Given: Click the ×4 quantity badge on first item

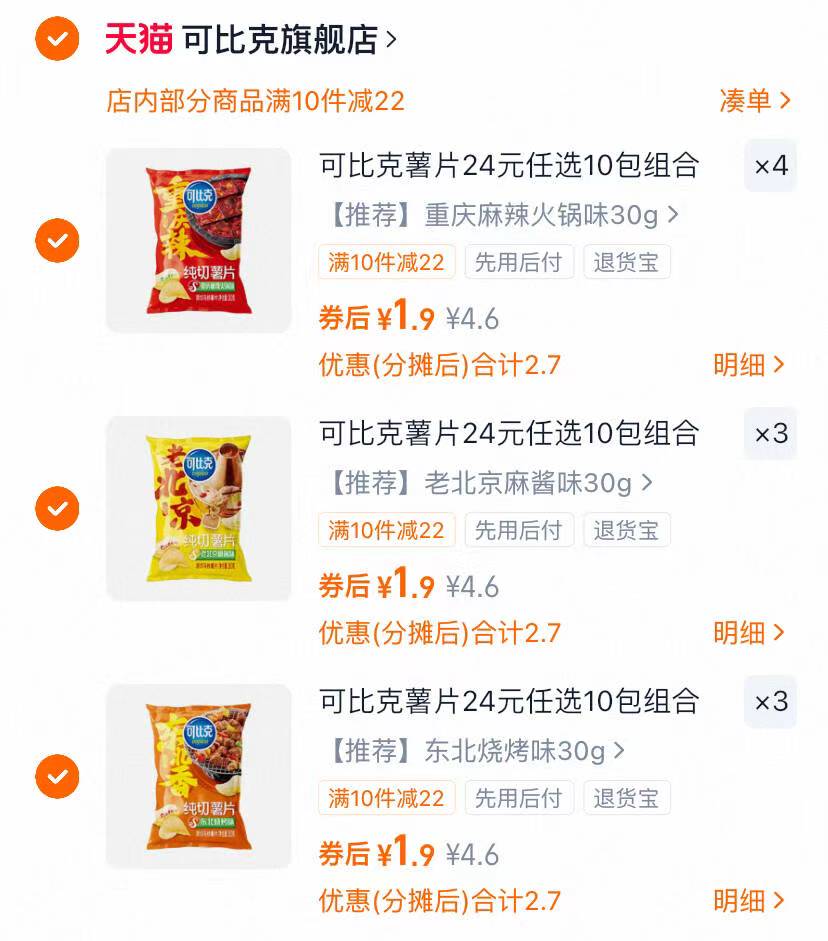Looking at the screenshot, I should [x=771, y=167].
